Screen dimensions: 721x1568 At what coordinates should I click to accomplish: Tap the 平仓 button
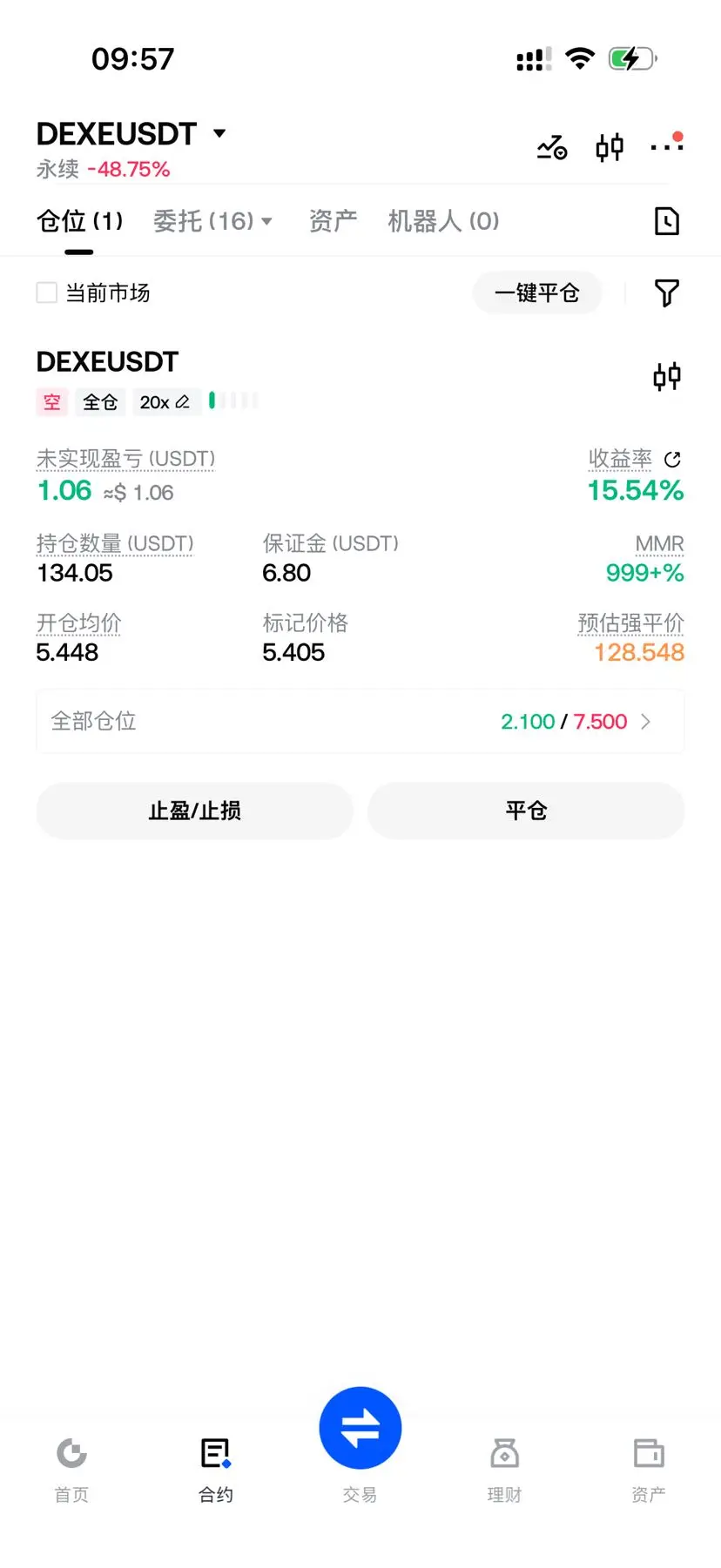coord(526,811)
